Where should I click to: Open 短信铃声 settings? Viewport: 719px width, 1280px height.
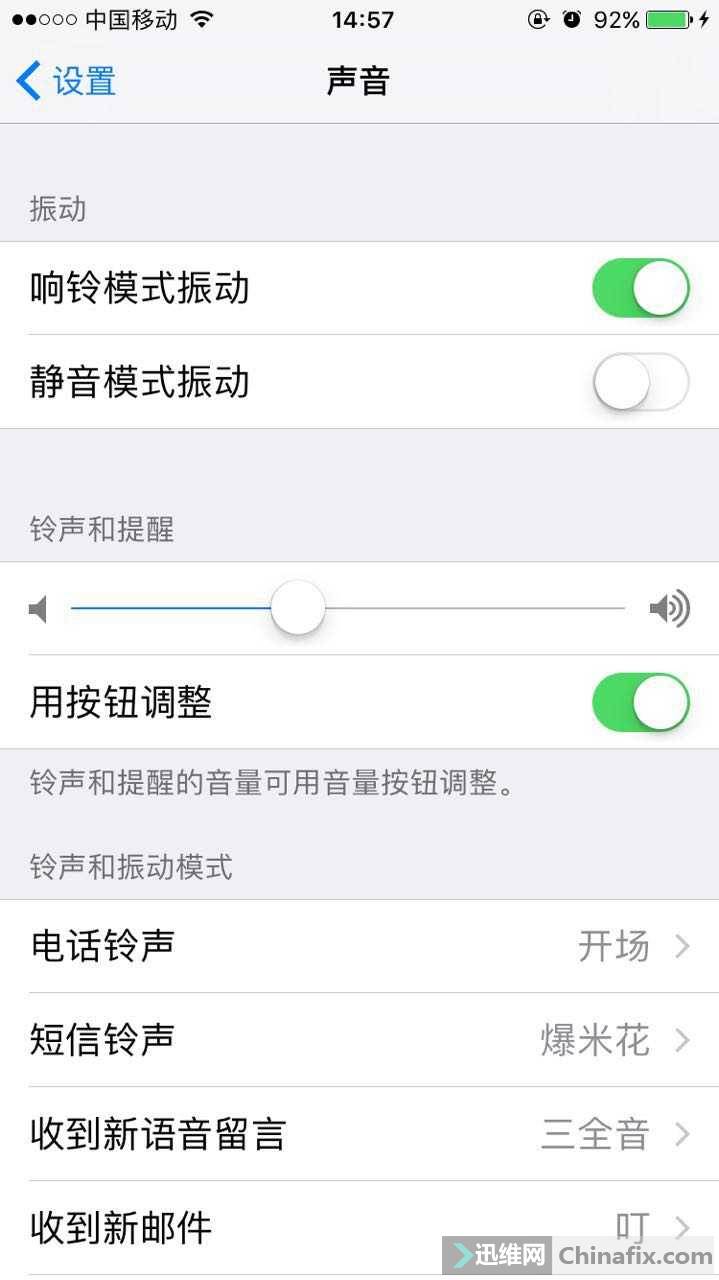(359, 1040)
